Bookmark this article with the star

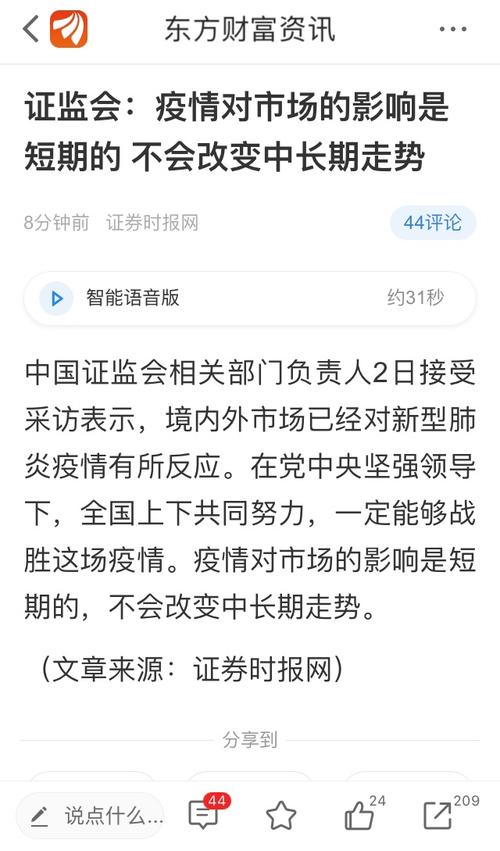281,815
